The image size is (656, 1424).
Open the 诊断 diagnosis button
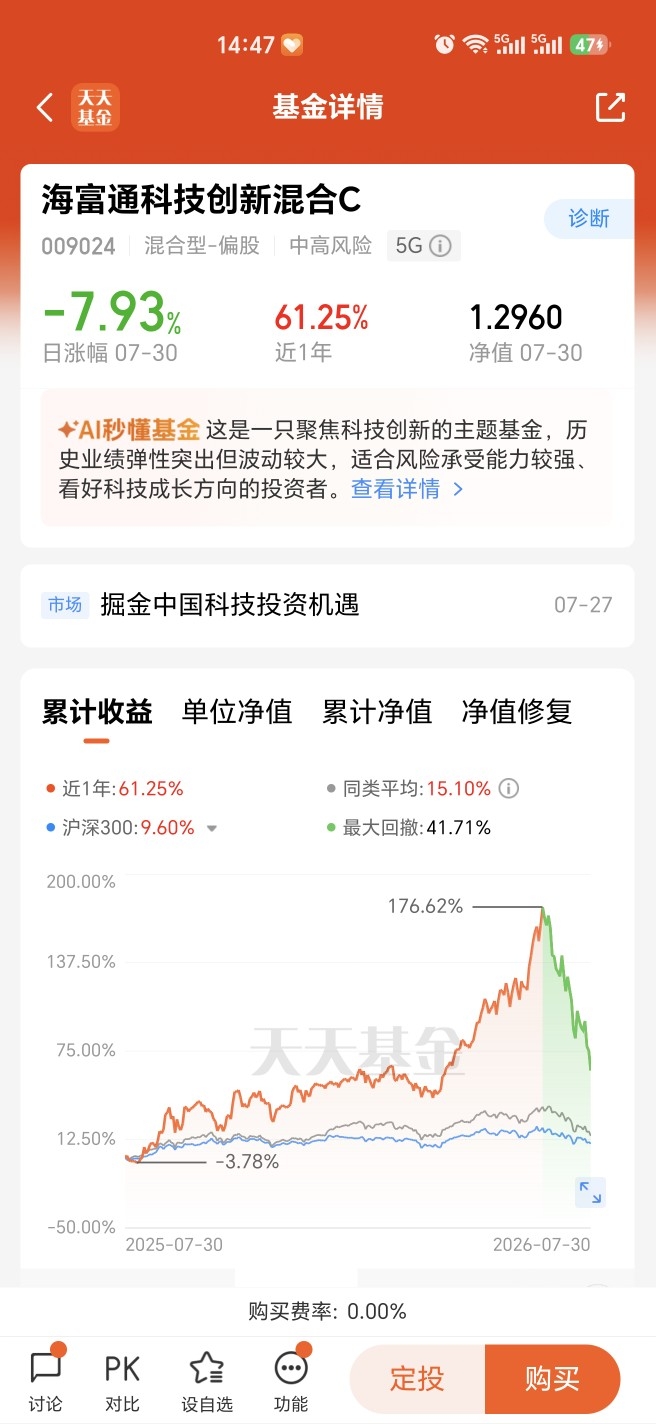point(589,219)
